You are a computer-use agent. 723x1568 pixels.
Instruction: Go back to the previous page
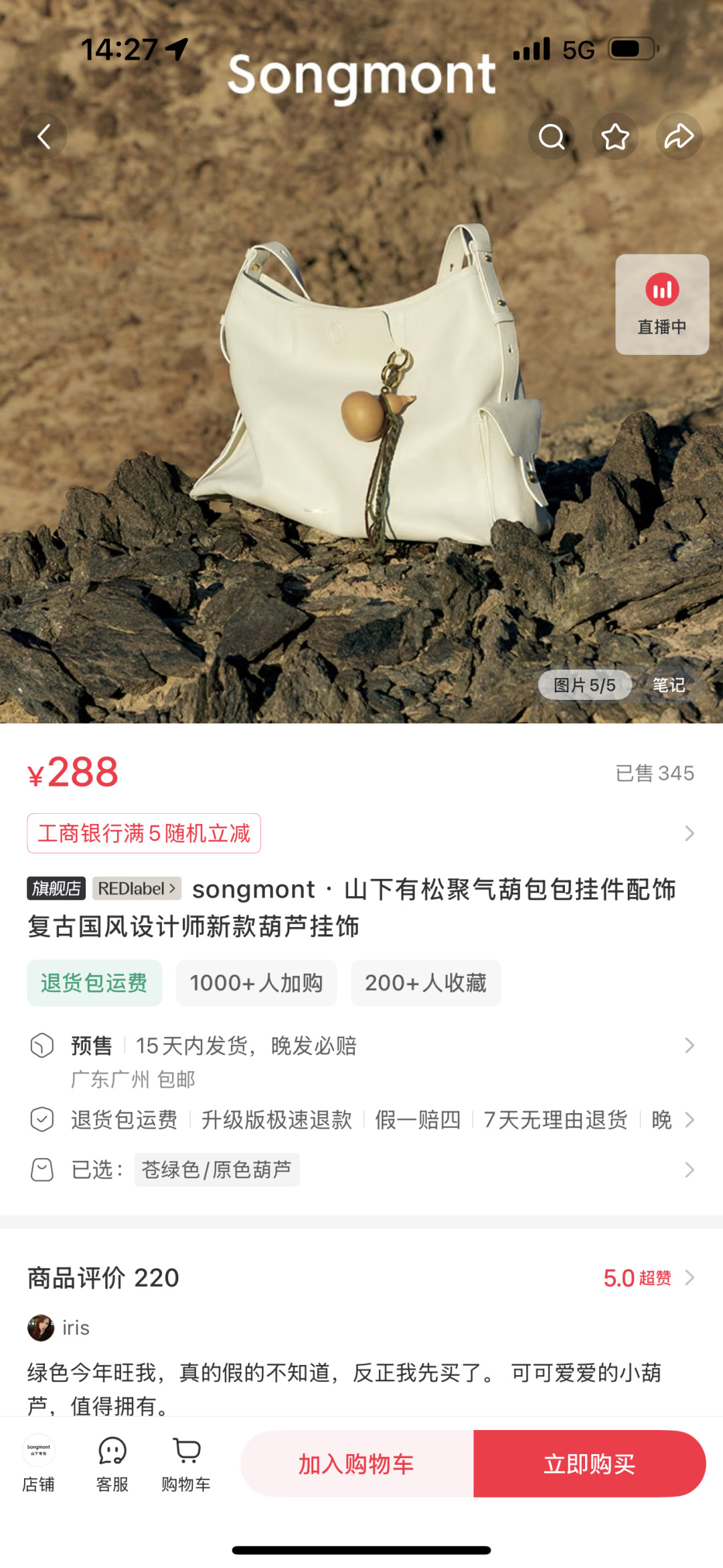[44, 137]
